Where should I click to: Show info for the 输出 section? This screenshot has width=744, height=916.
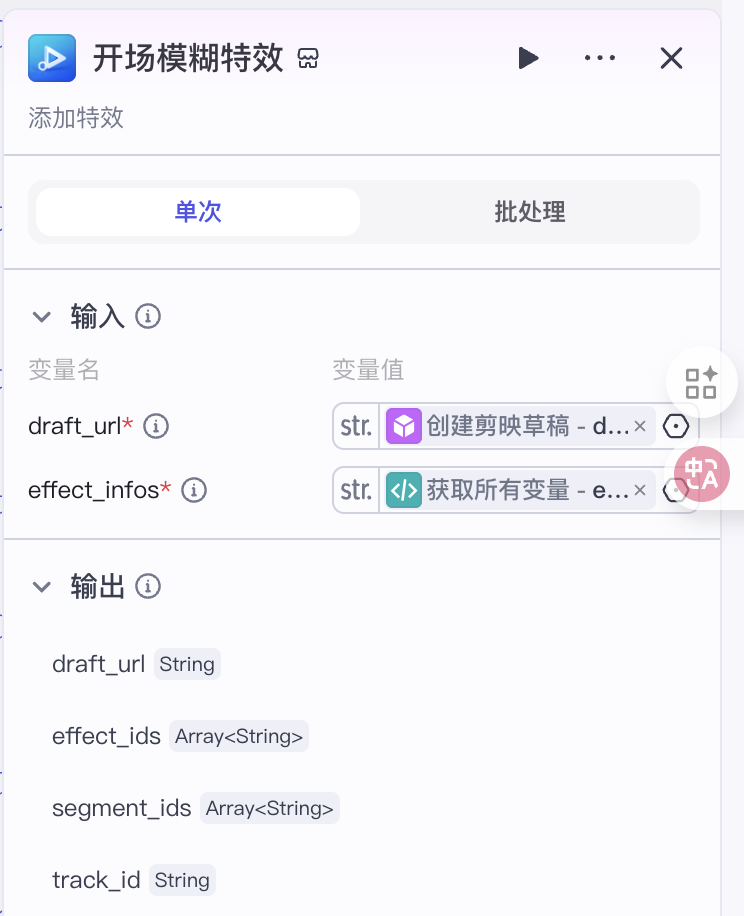(x=148, y=586)
